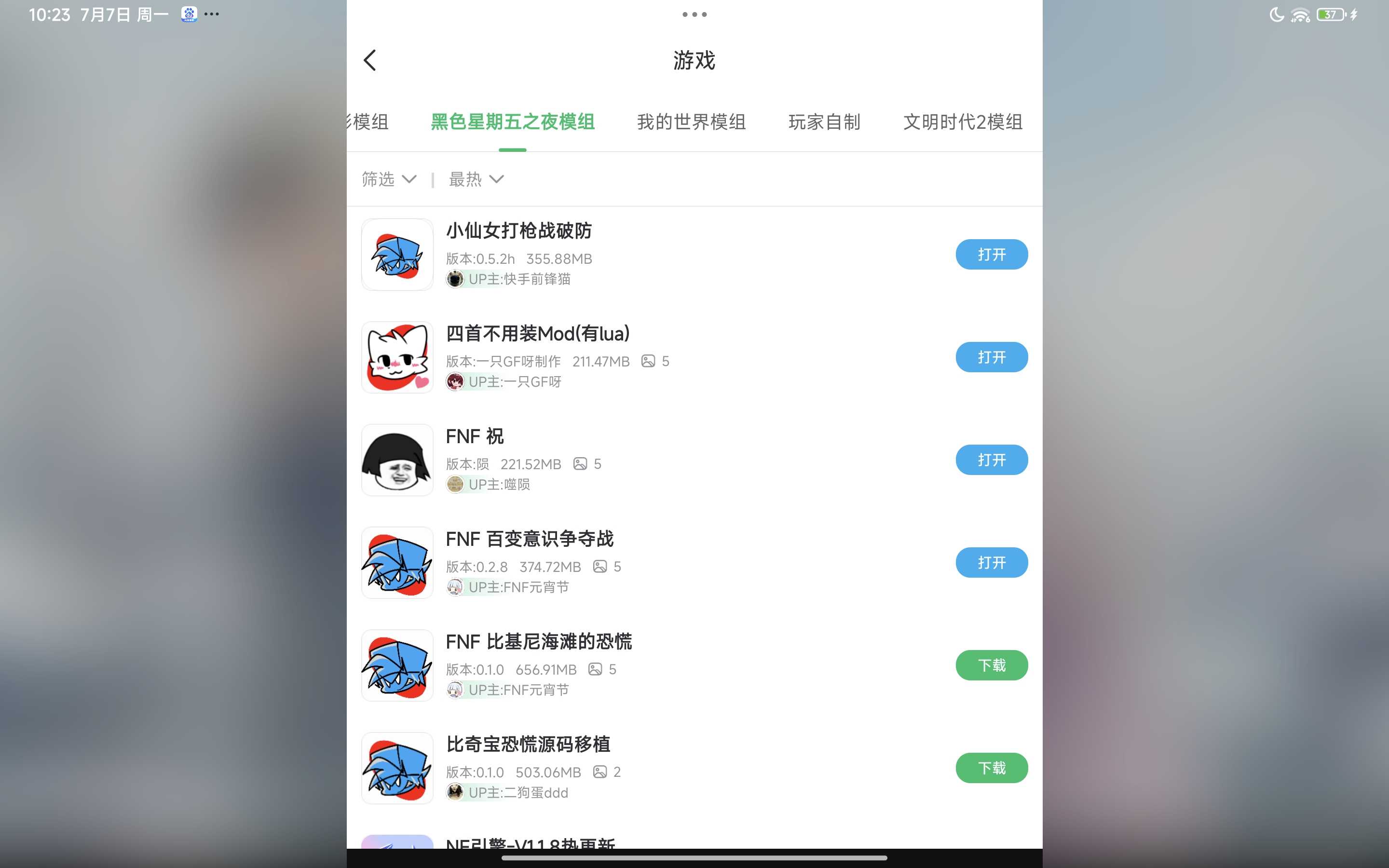The width and height of the screenshot is (1389, 868).
Task: Expand the 筛选 filter dropdown
Action: (x=389, y=180)
